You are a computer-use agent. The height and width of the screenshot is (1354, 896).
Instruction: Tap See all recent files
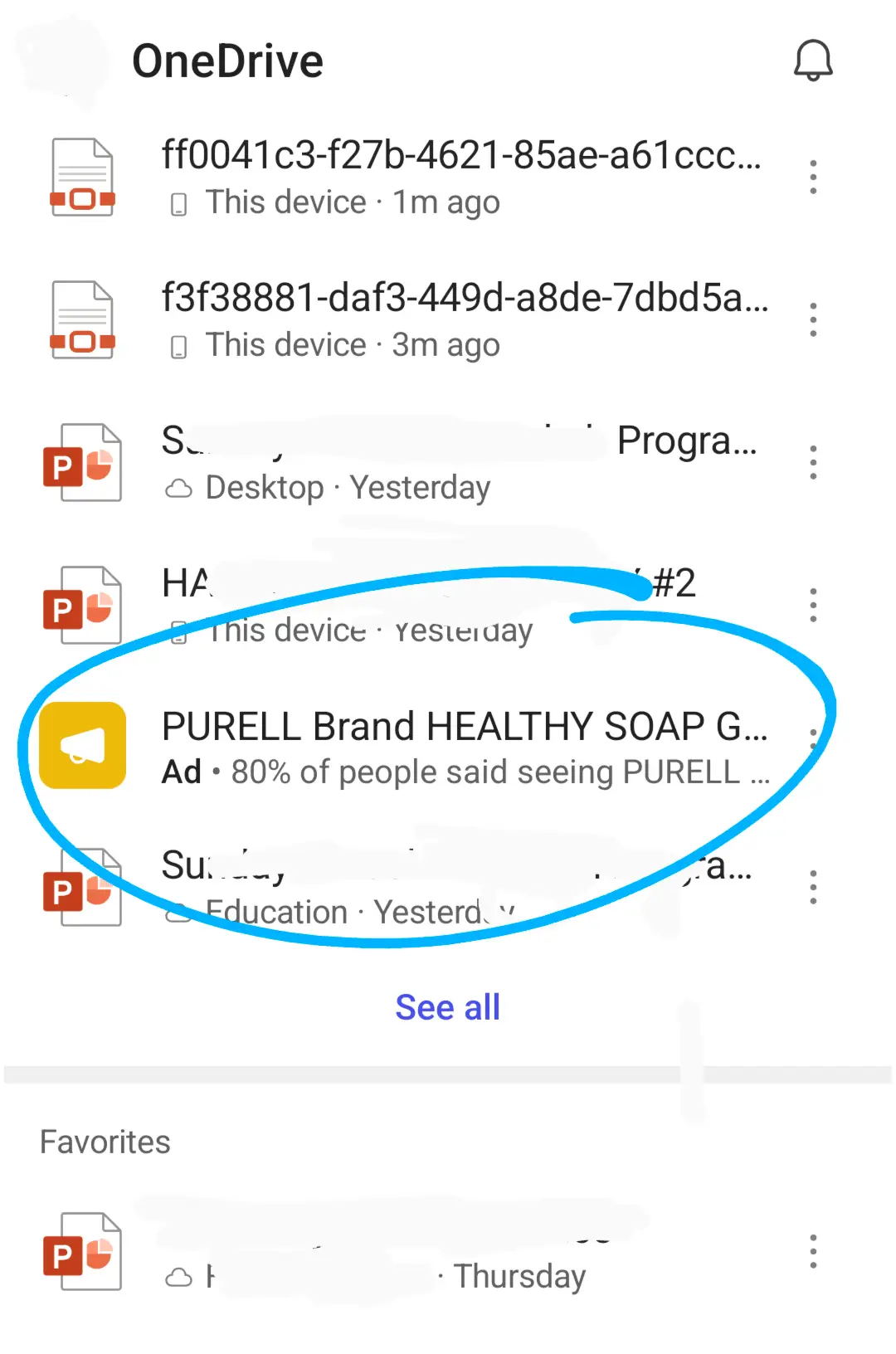447,1007
